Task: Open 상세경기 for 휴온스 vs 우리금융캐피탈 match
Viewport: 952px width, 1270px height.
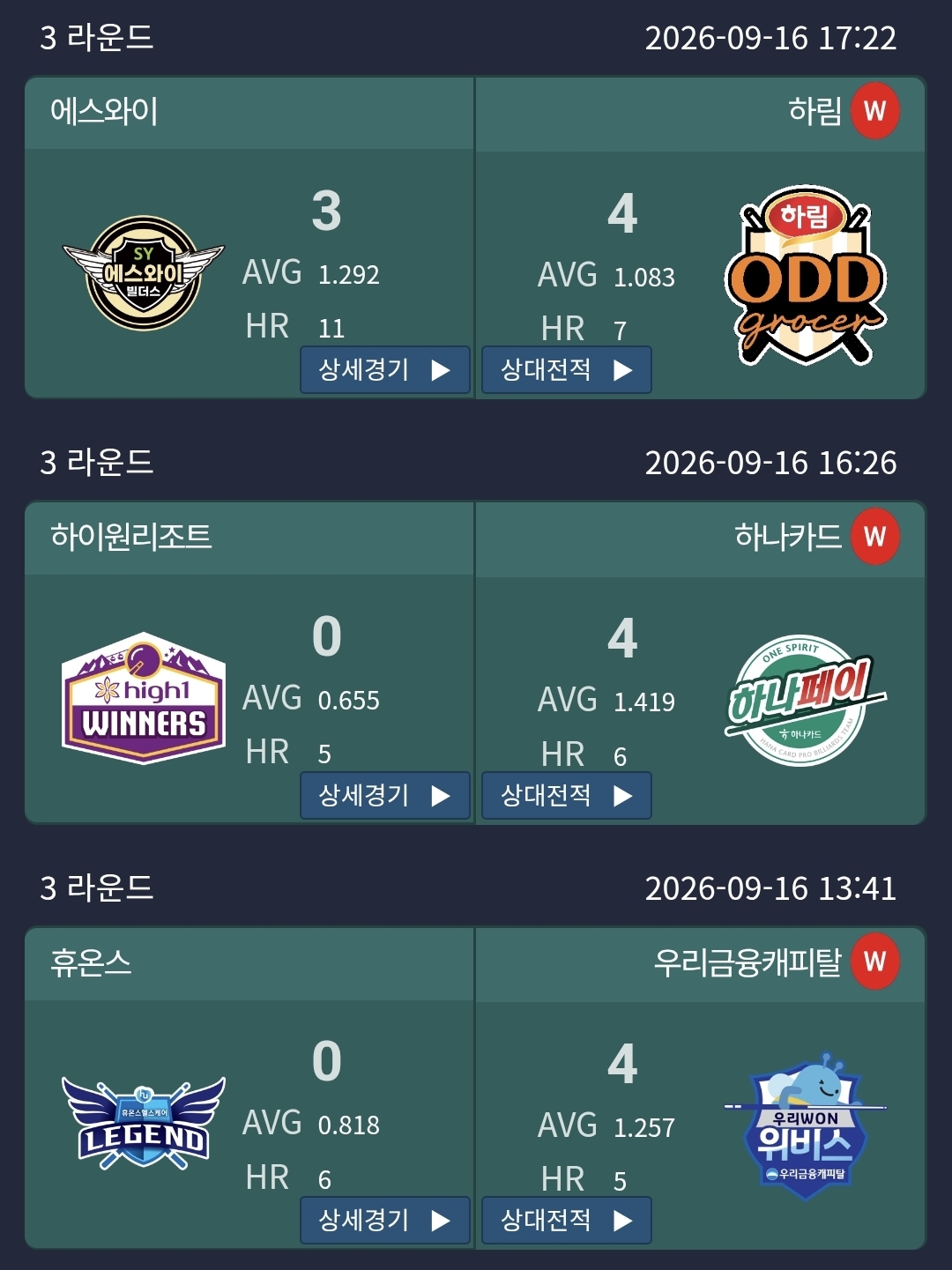Action: click(385, 1221)
